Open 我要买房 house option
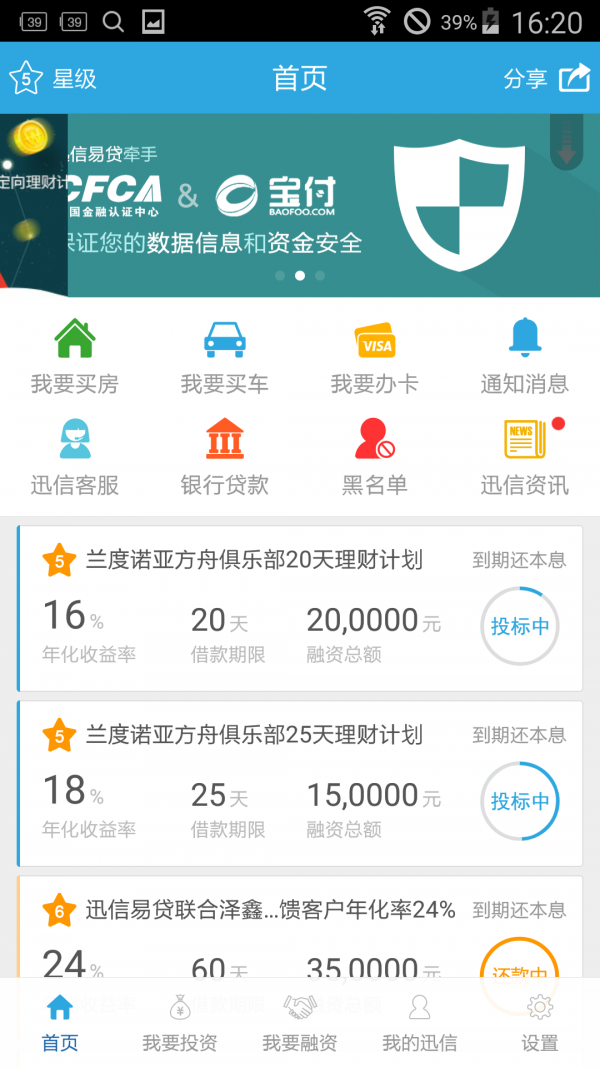 [75, 356]
